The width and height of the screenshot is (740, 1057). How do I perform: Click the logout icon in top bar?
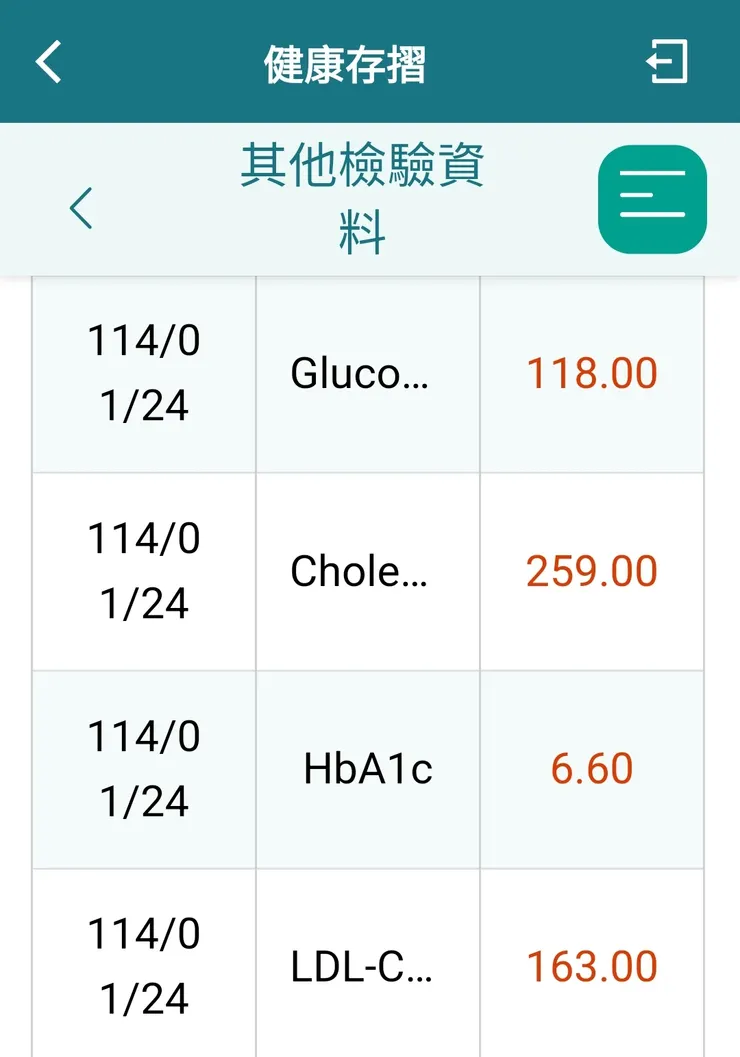click(x=668, y=61)
